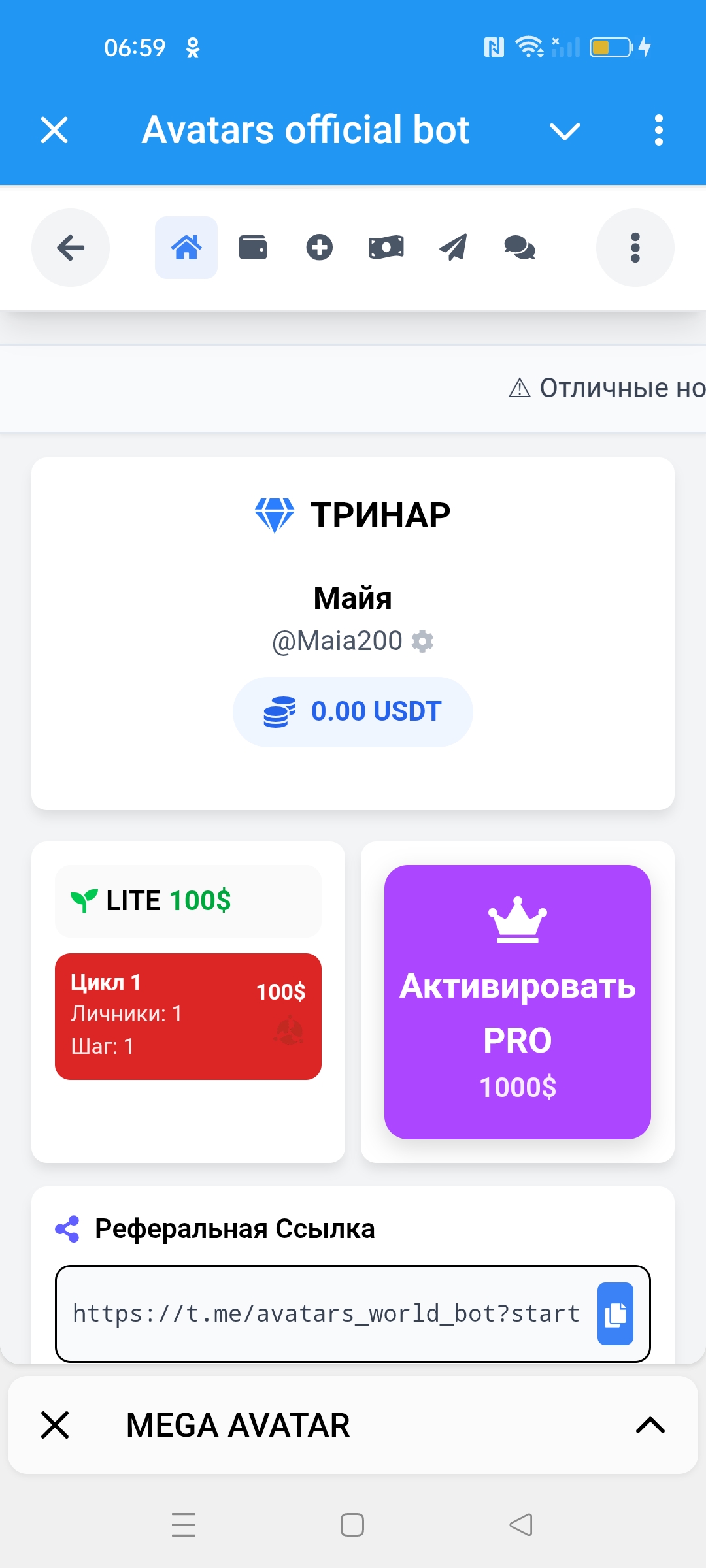
Task: Open the gray three-dot toolbar menu
Action: tap(635, 248)
